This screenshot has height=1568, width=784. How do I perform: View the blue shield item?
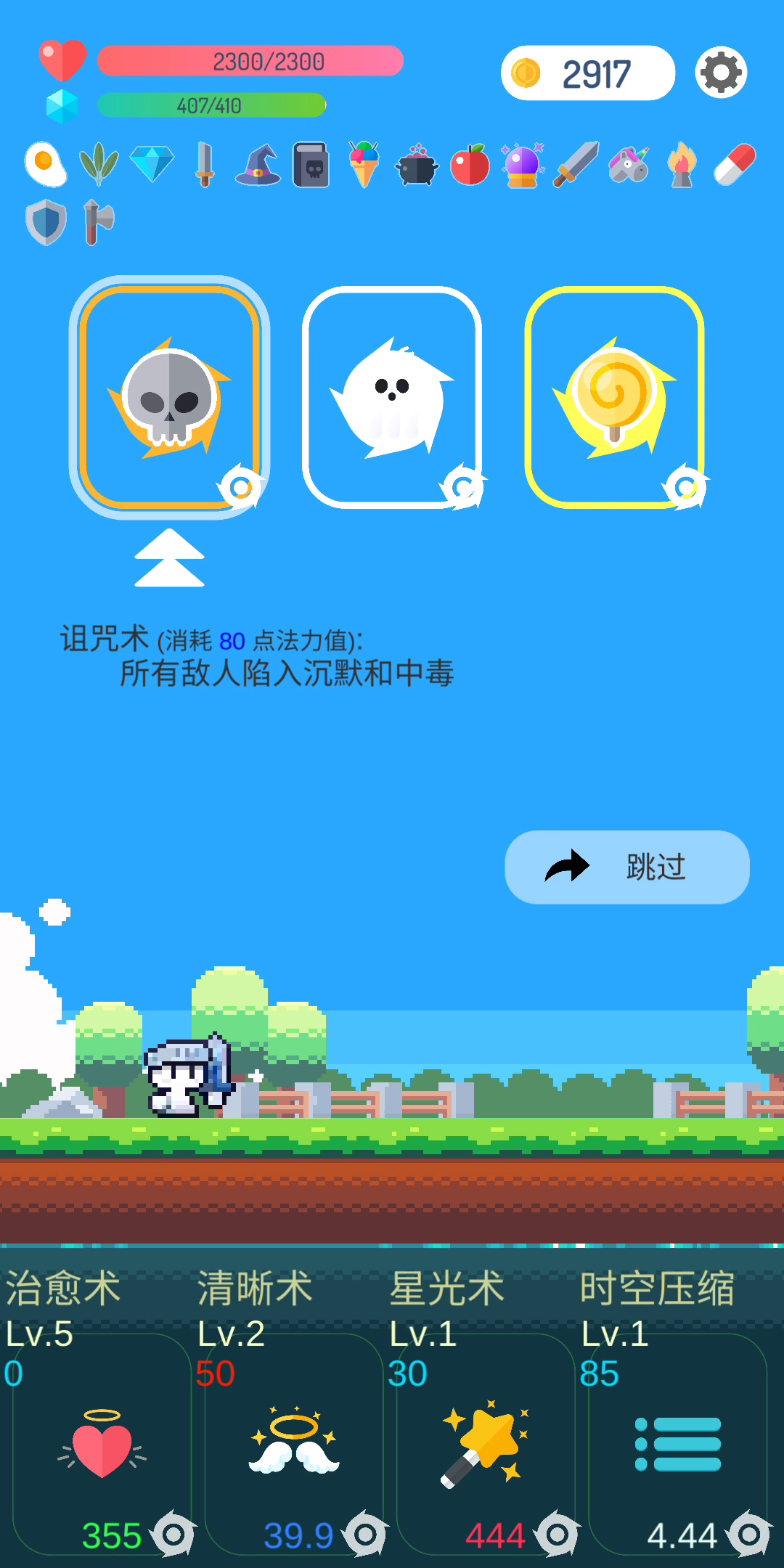pyautogui.click(x=46, y=222)
